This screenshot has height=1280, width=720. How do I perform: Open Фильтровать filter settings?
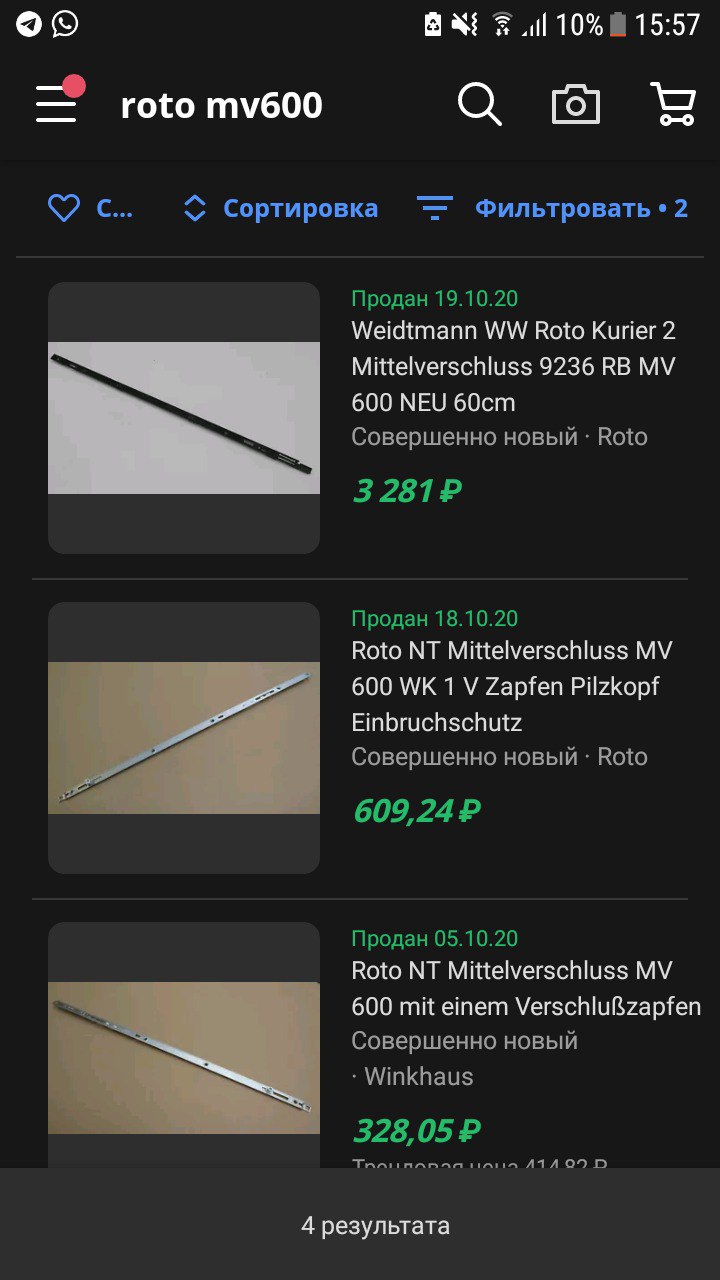click(552, 208)
